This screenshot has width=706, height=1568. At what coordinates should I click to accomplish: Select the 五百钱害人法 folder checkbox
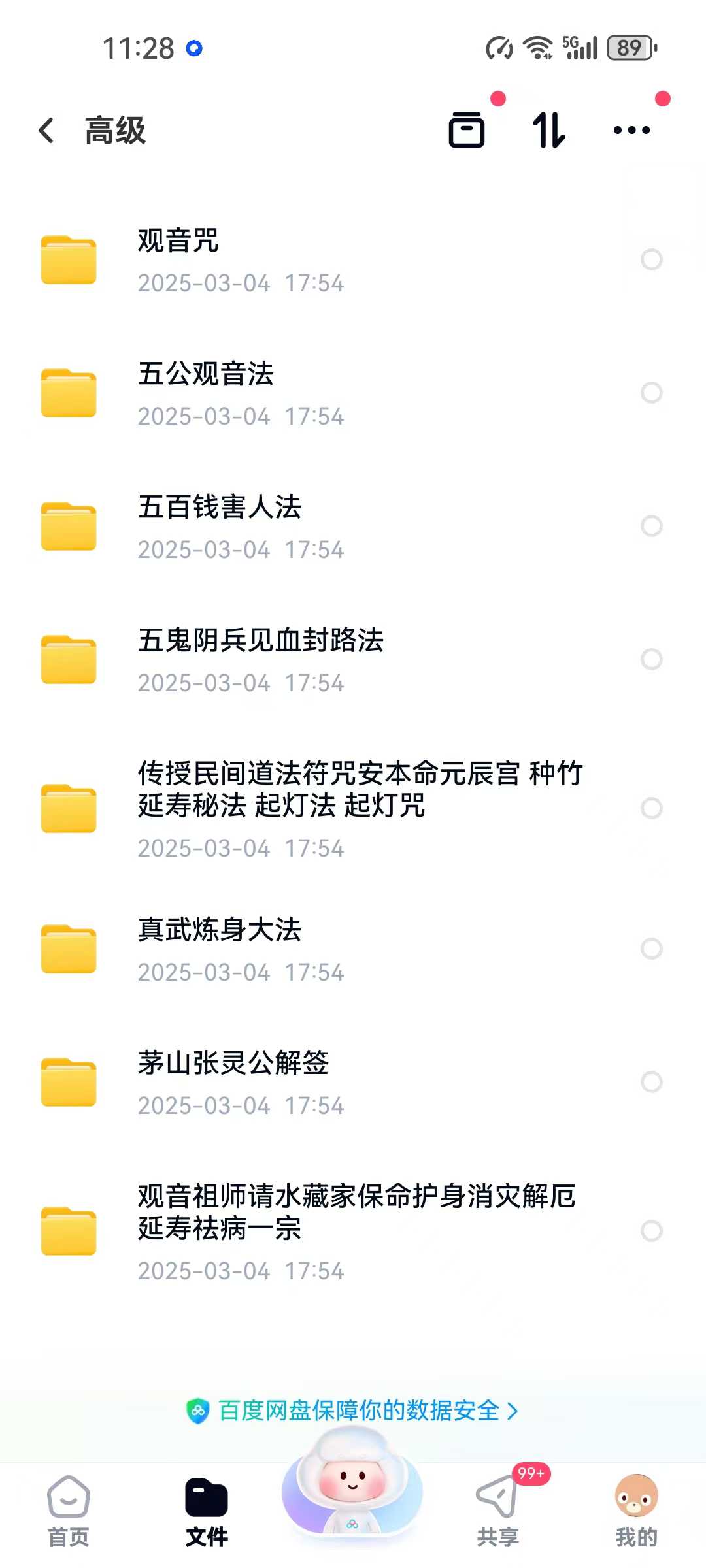(x=652, y=526)
